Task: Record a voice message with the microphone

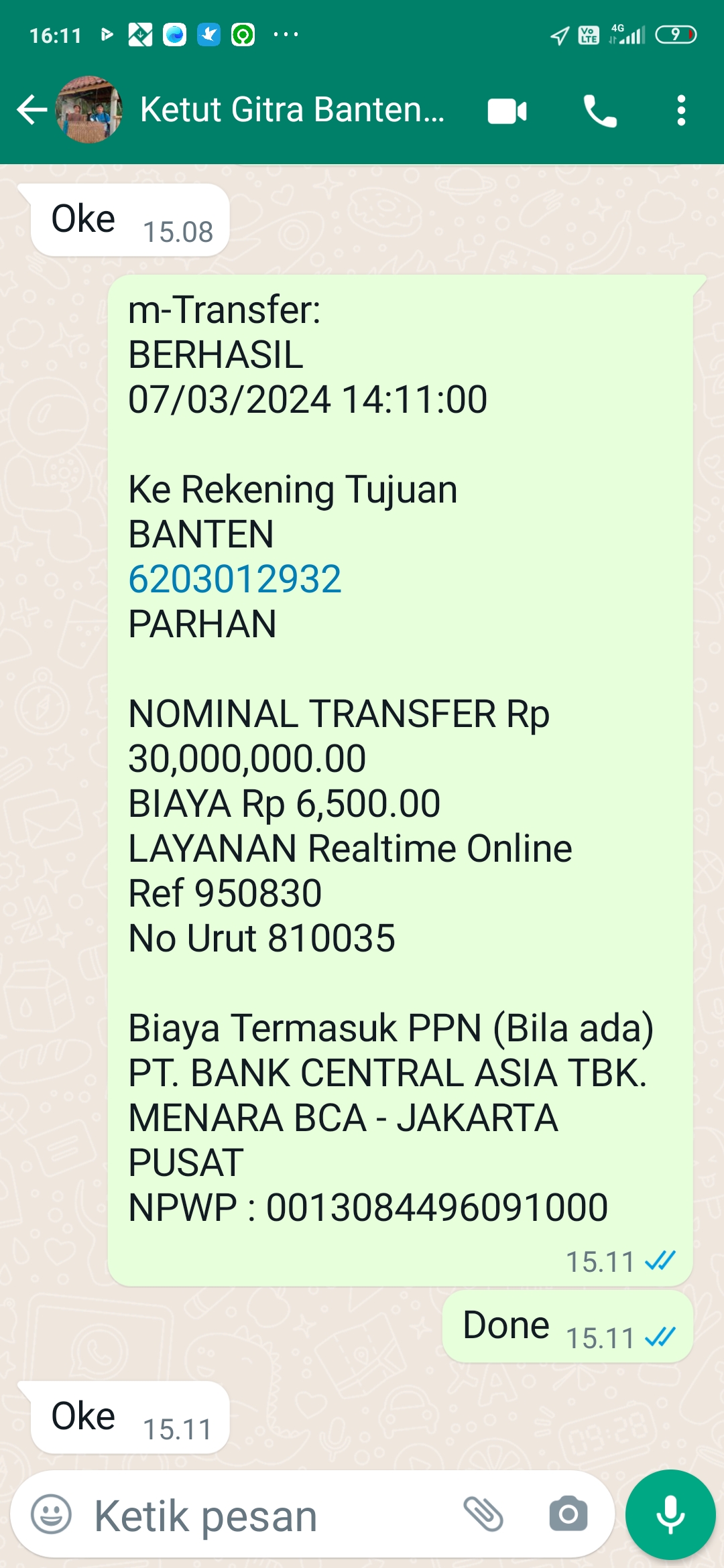Action: tap(670, 1514)
